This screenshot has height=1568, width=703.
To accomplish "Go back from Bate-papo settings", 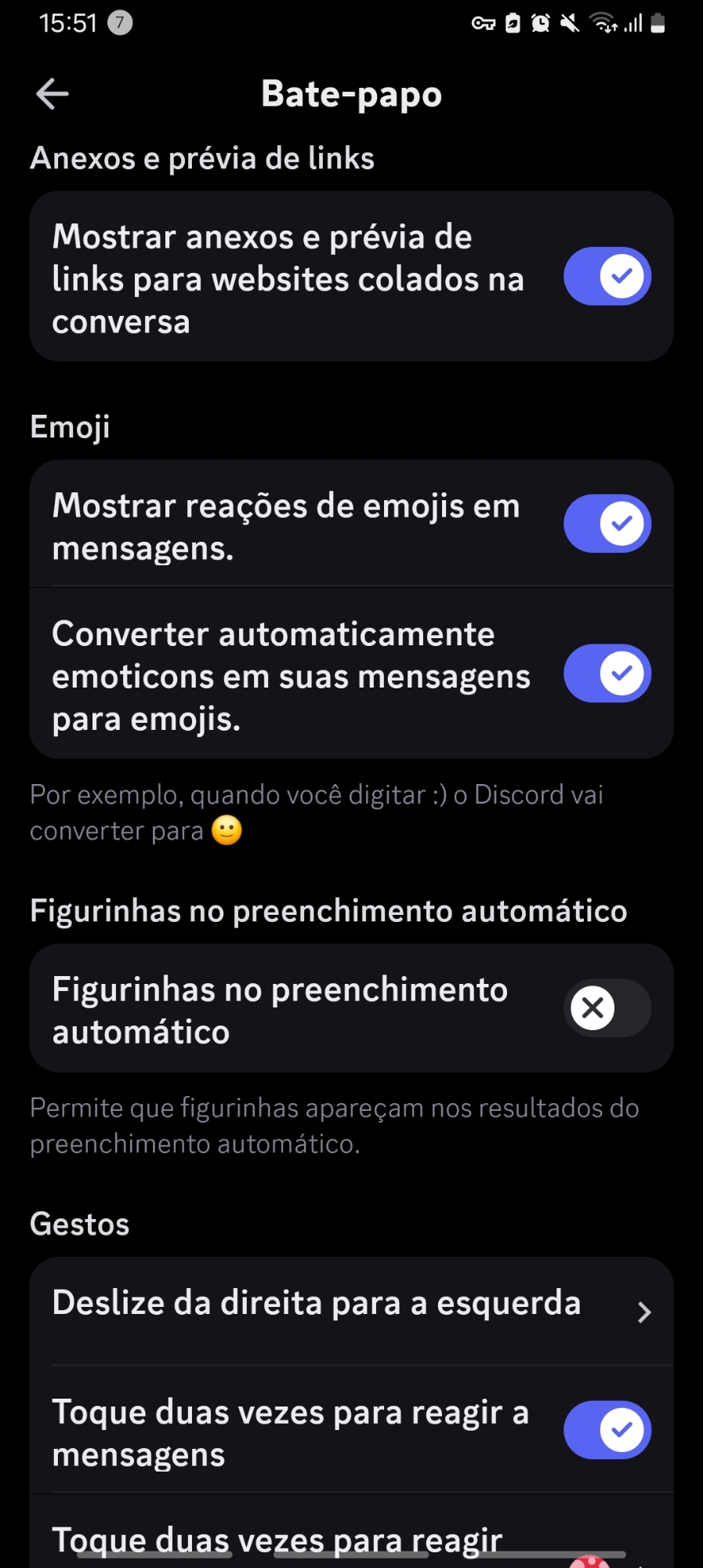I will (x=53, y=94).
